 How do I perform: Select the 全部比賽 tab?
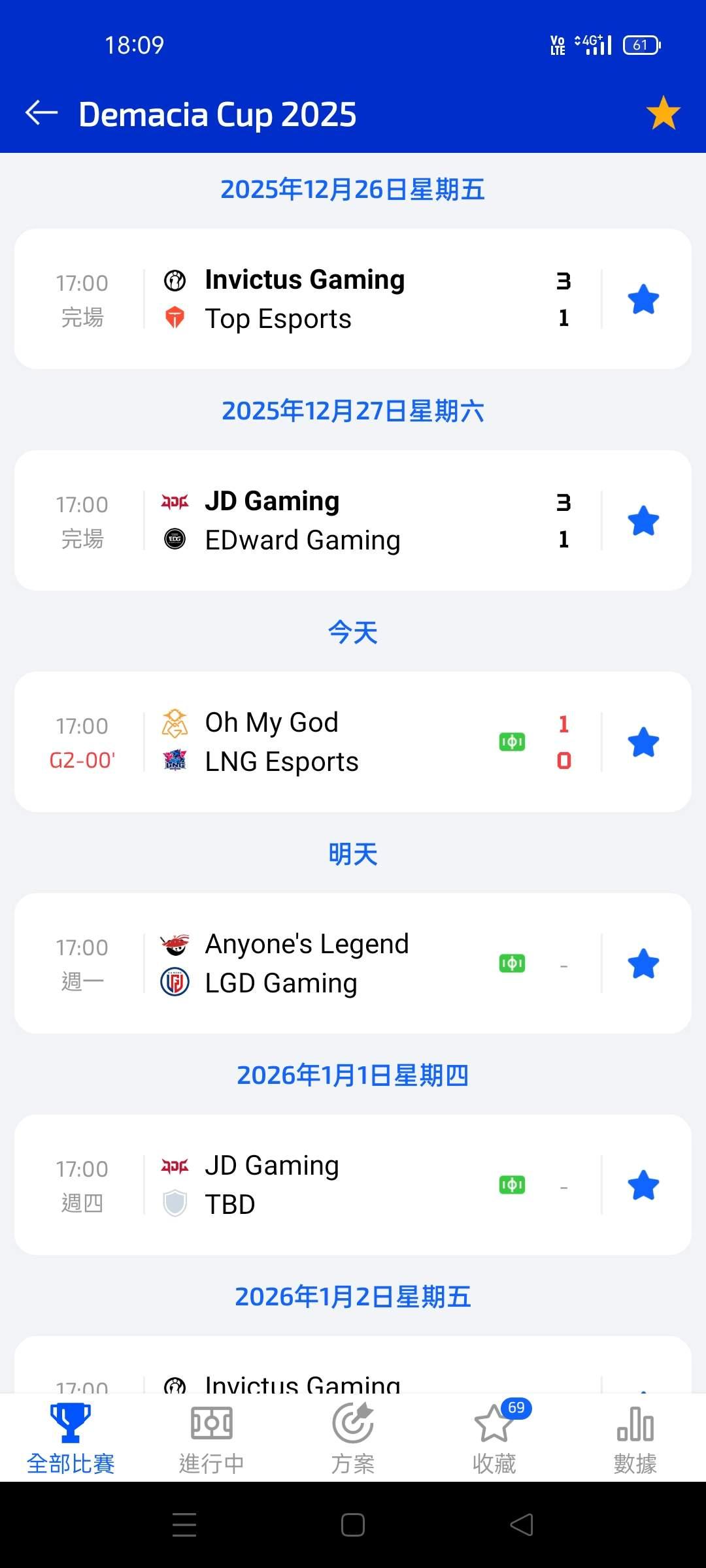pyautogui.click(x=71, y=1439)
